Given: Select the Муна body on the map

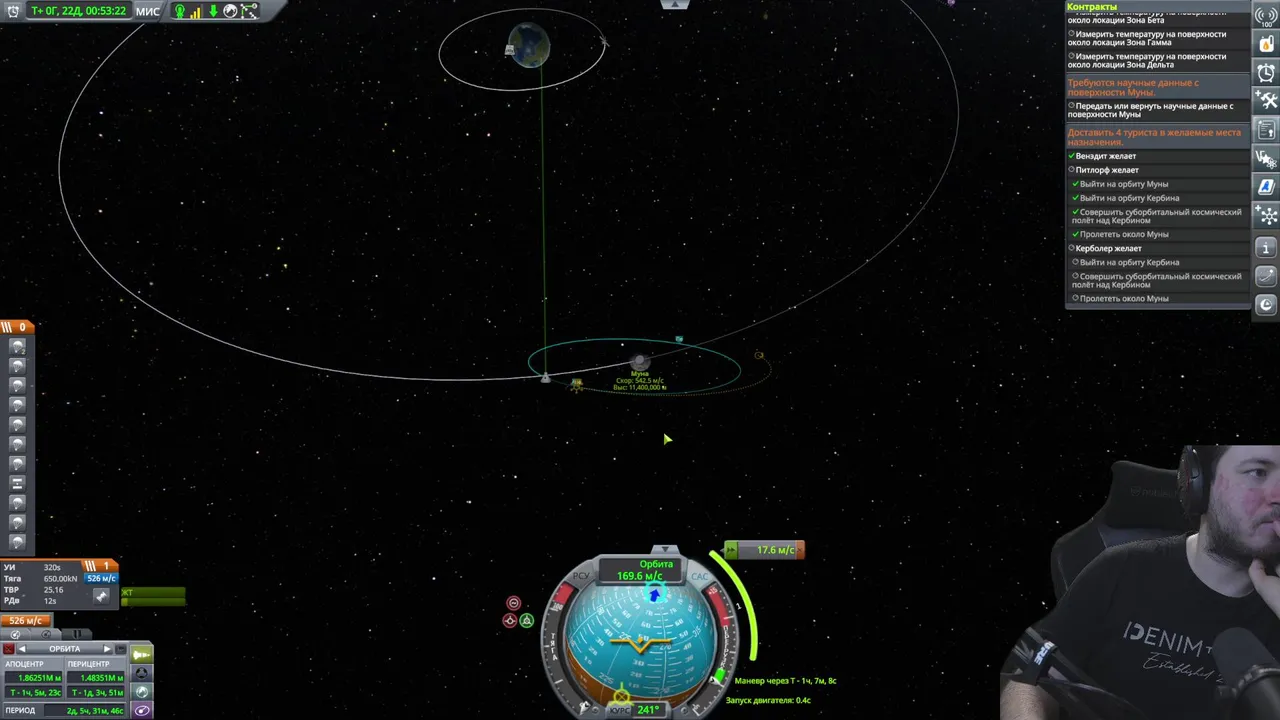Looking at the screenshot, I should click(640, 362).
